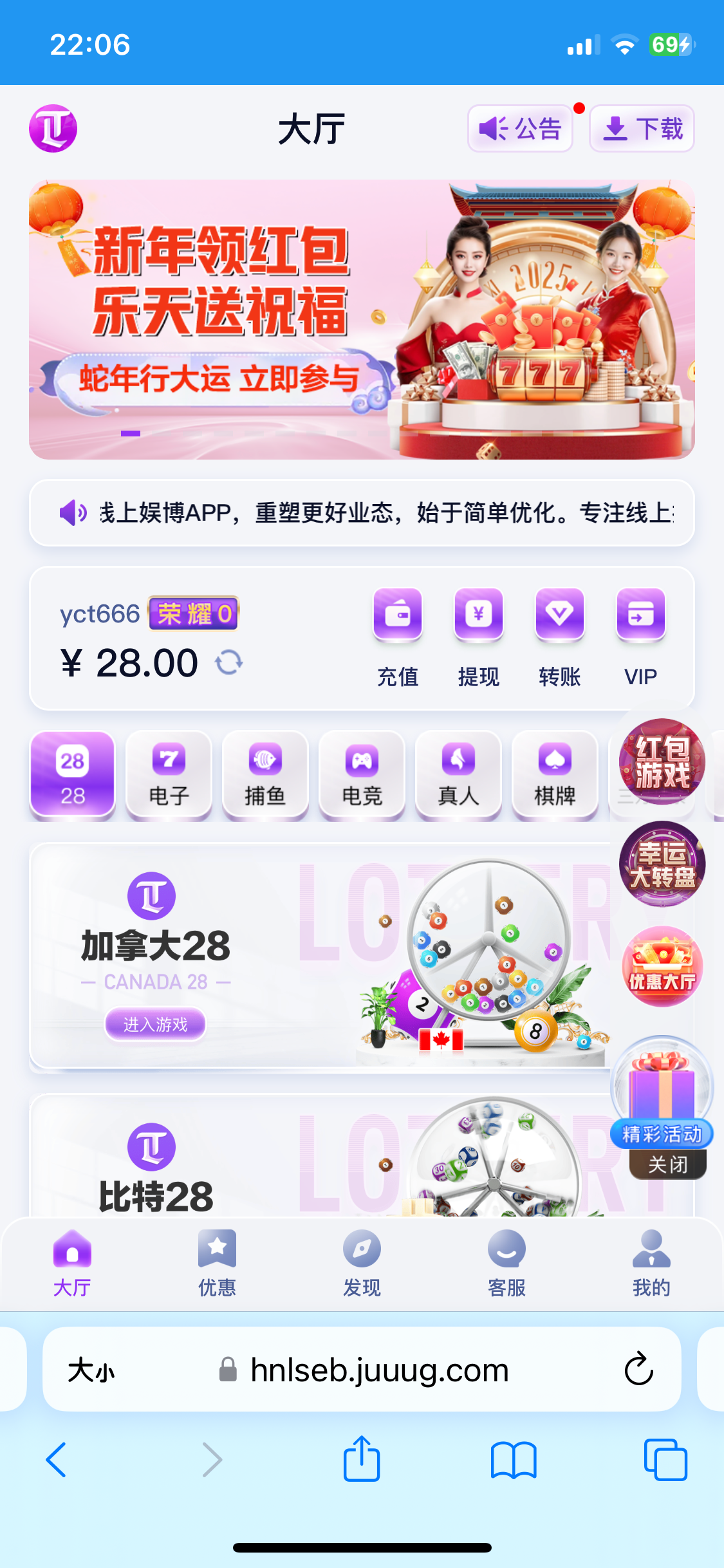Open 转账 transfer
The width and height of the screenshot is (724, 1568).
click(x=559, y=637)
